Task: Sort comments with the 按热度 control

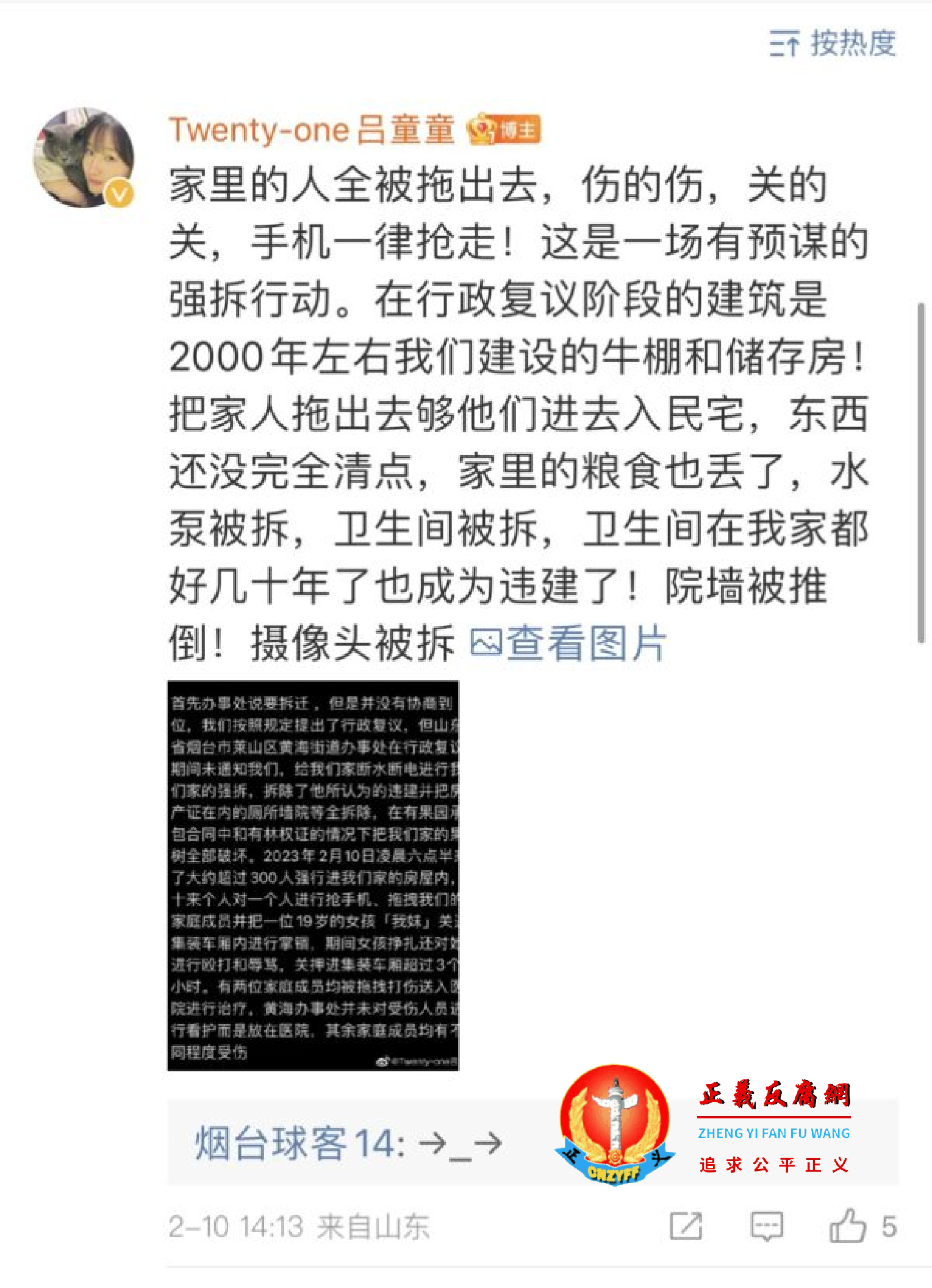Action: [x=833, y=44]
